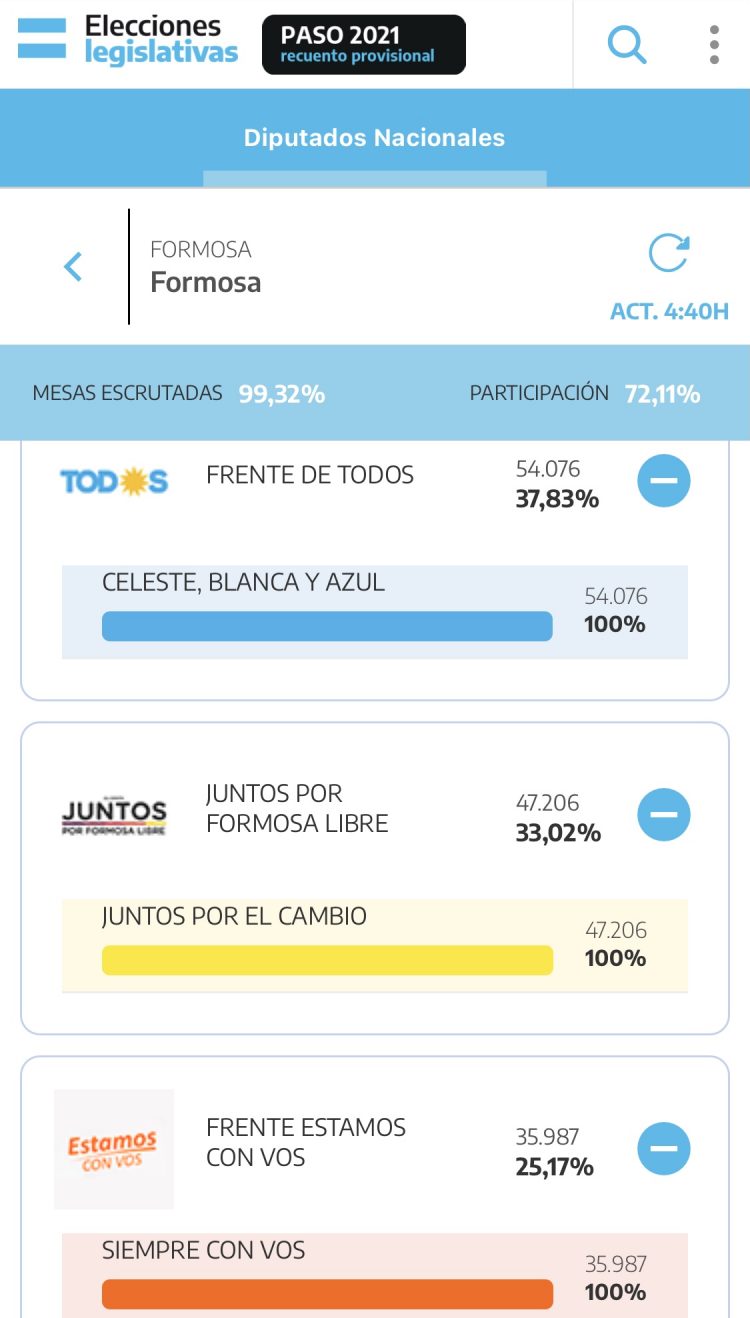Refresh the results with the reload icon
This screenshot has height=1318, width=750.
pyautogui.click(x=668, y=254)
